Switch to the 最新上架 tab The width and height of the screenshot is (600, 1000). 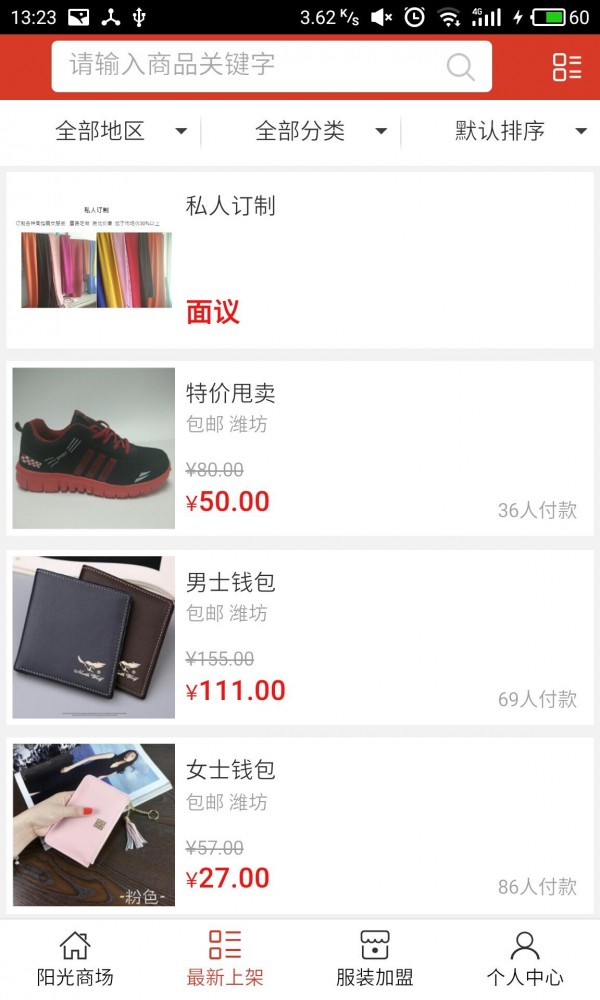(225, 959)
